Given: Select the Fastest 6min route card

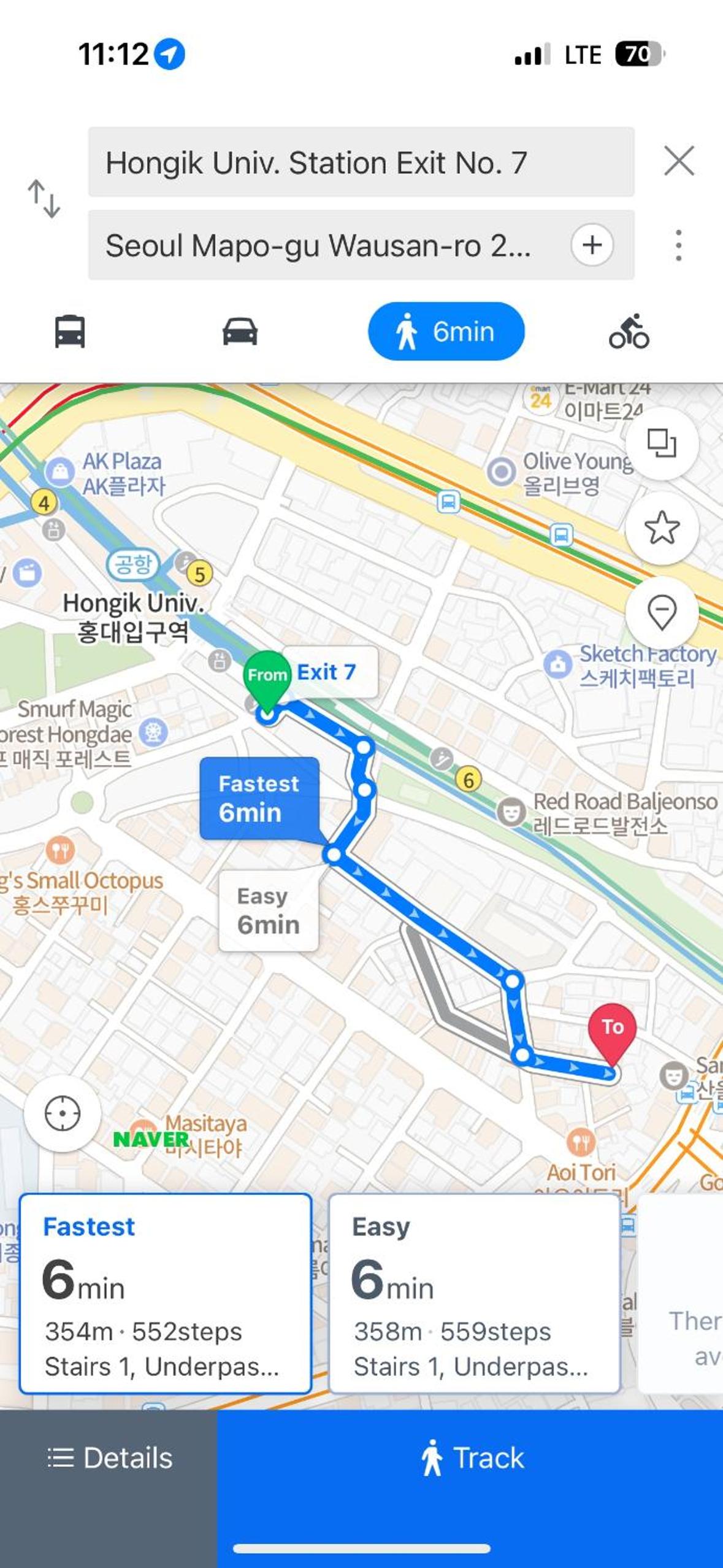Looking at the screenshot, I should click(166, 1294).
